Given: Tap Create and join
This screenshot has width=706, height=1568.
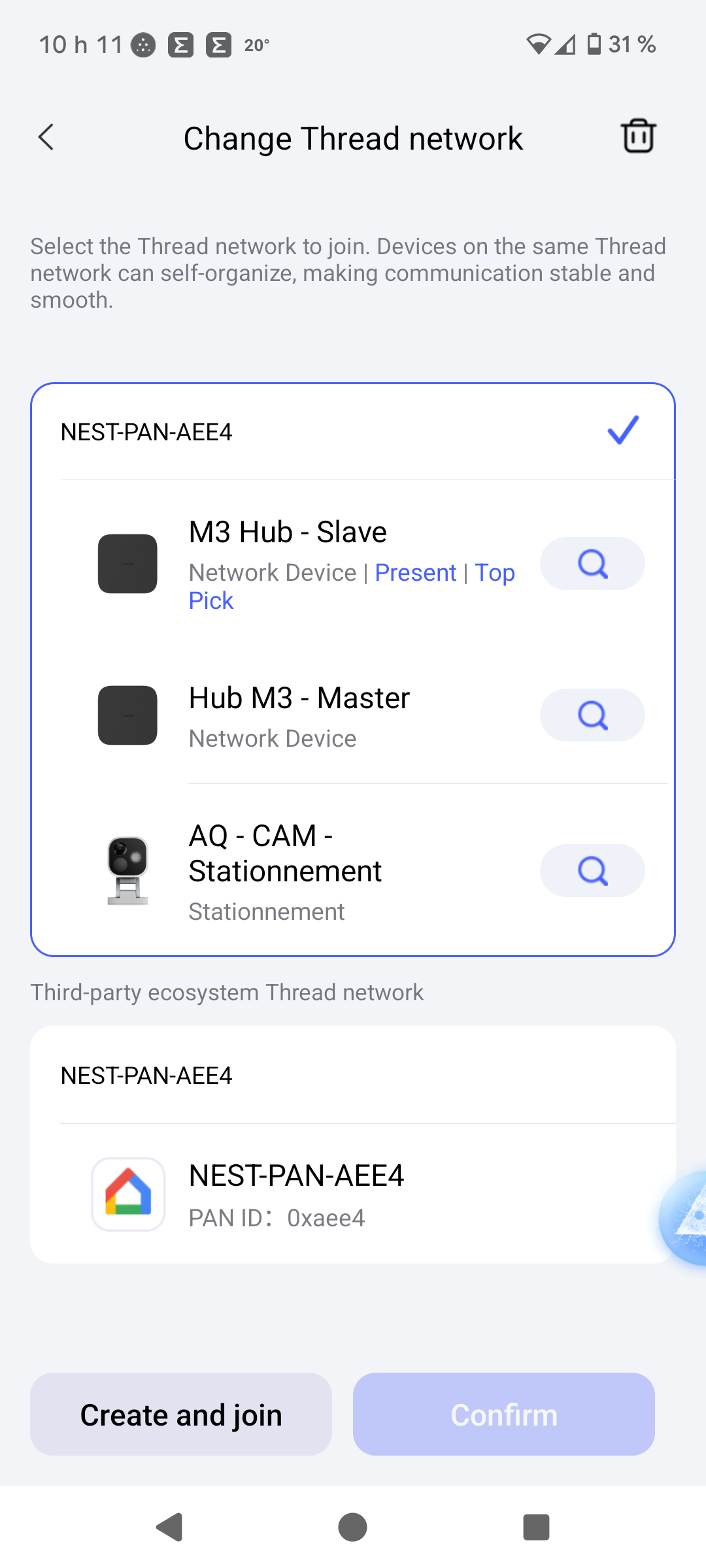Looking at the screenshot, I should click(181, 1414).
